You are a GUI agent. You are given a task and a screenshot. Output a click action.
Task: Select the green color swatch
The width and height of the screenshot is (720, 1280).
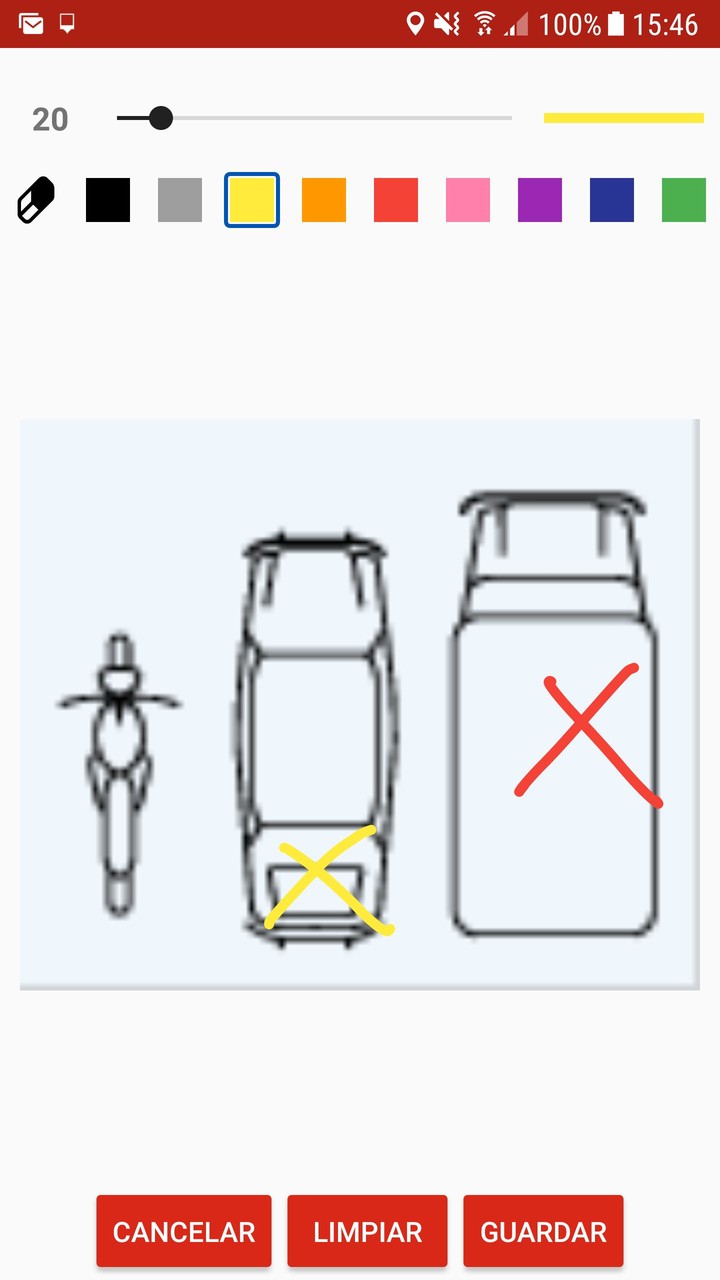coord(684,200)
